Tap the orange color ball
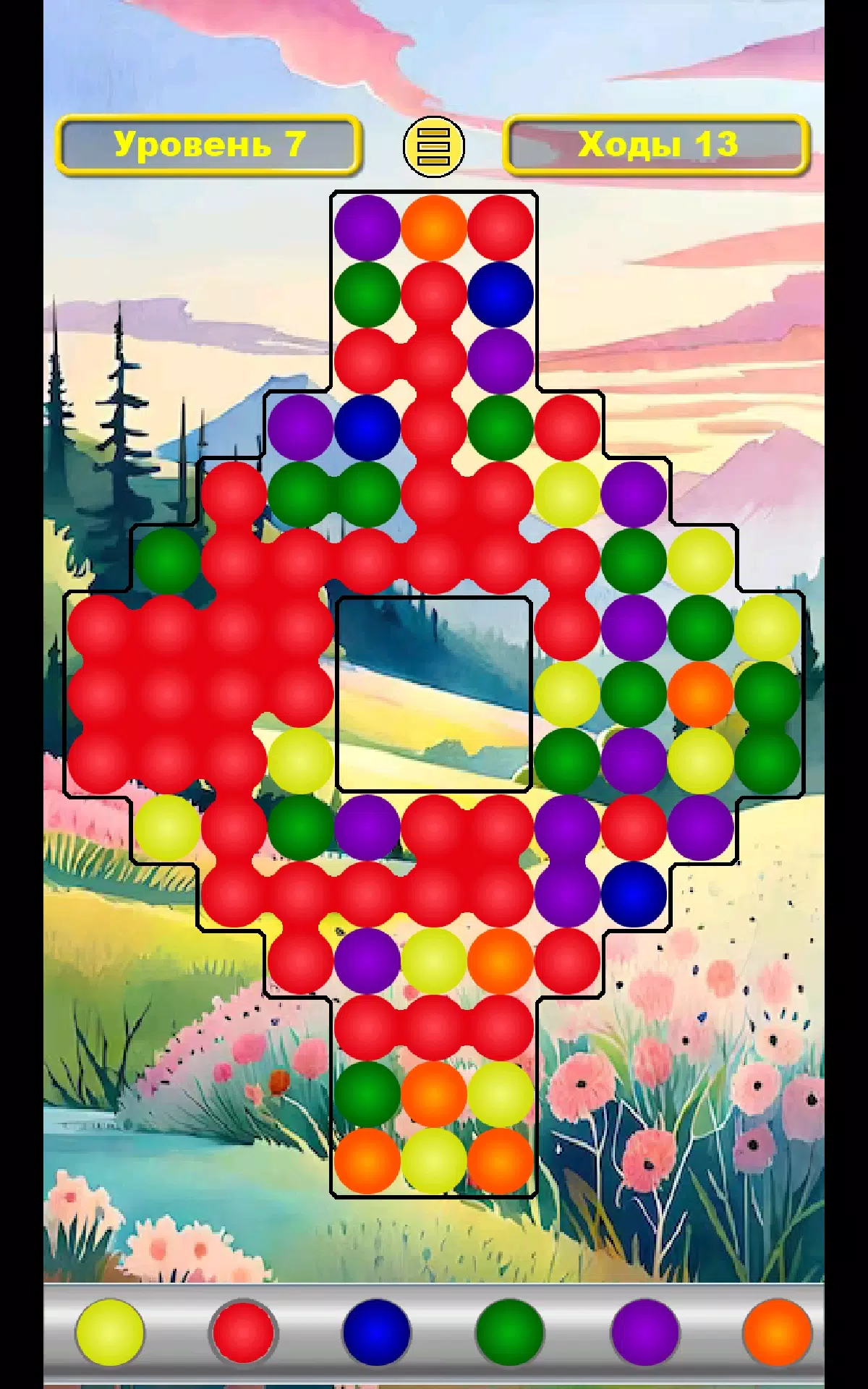The image size is (868, 1389). [777, 1333]
